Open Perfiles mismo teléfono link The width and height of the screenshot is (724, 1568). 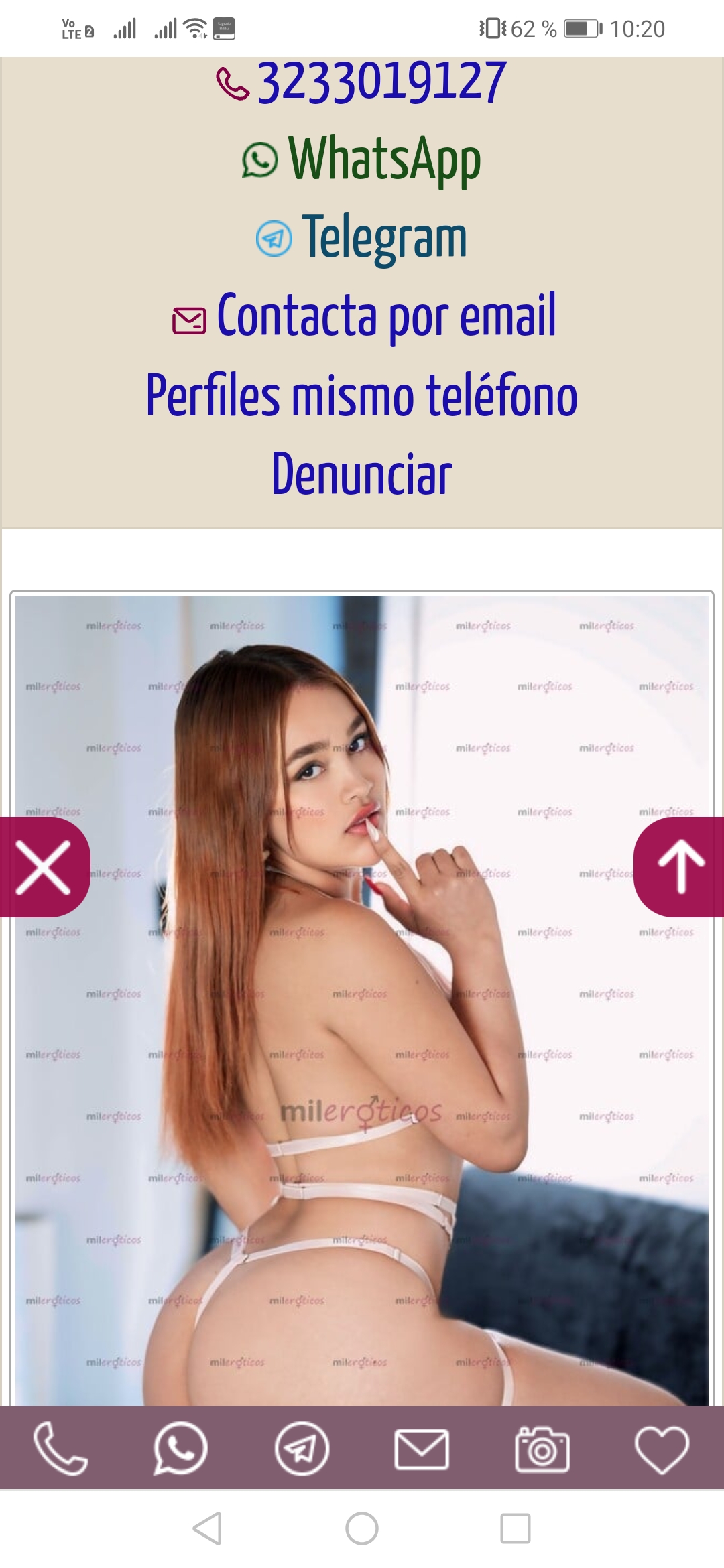(x=362, y=395)
